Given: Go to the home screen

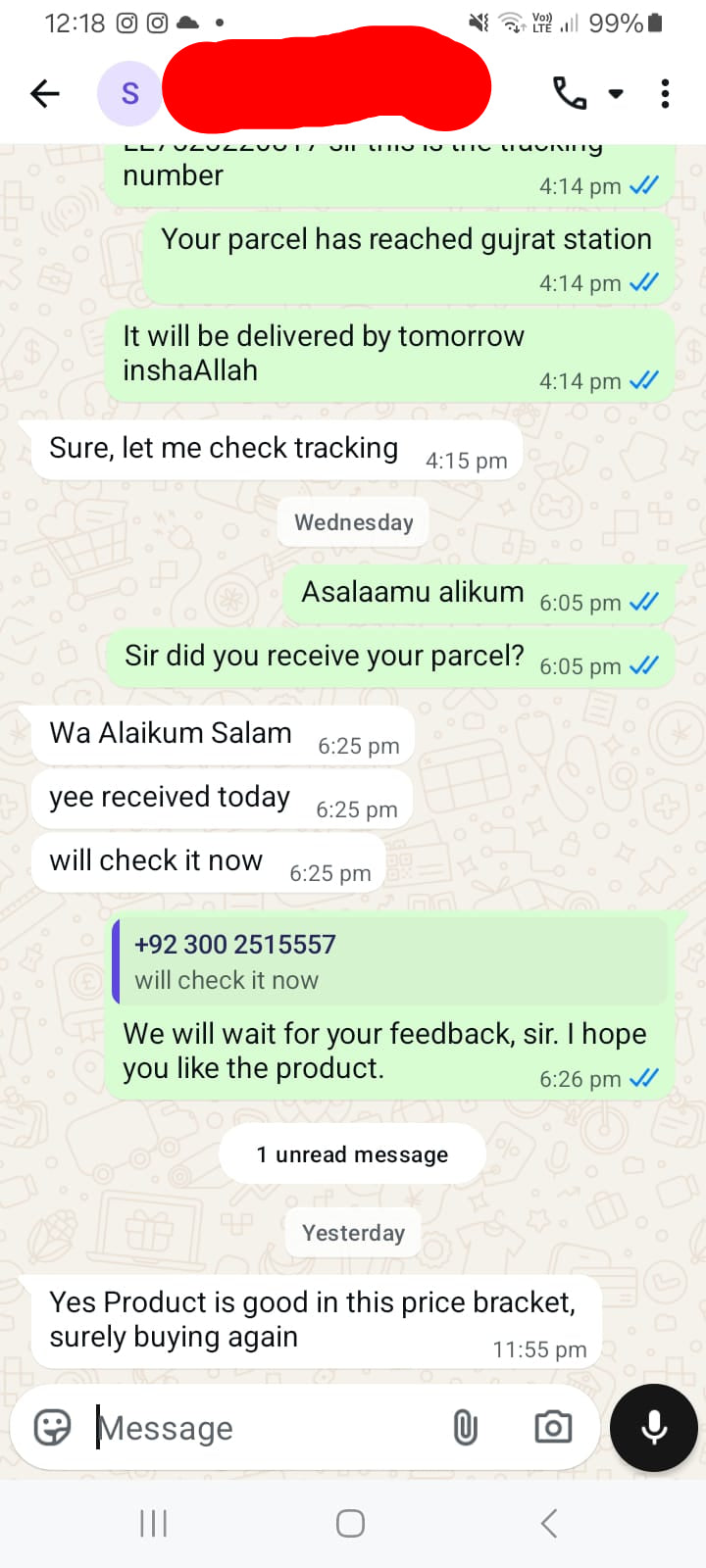Looking at the screenshot, I should click(x=351, y=1523).
